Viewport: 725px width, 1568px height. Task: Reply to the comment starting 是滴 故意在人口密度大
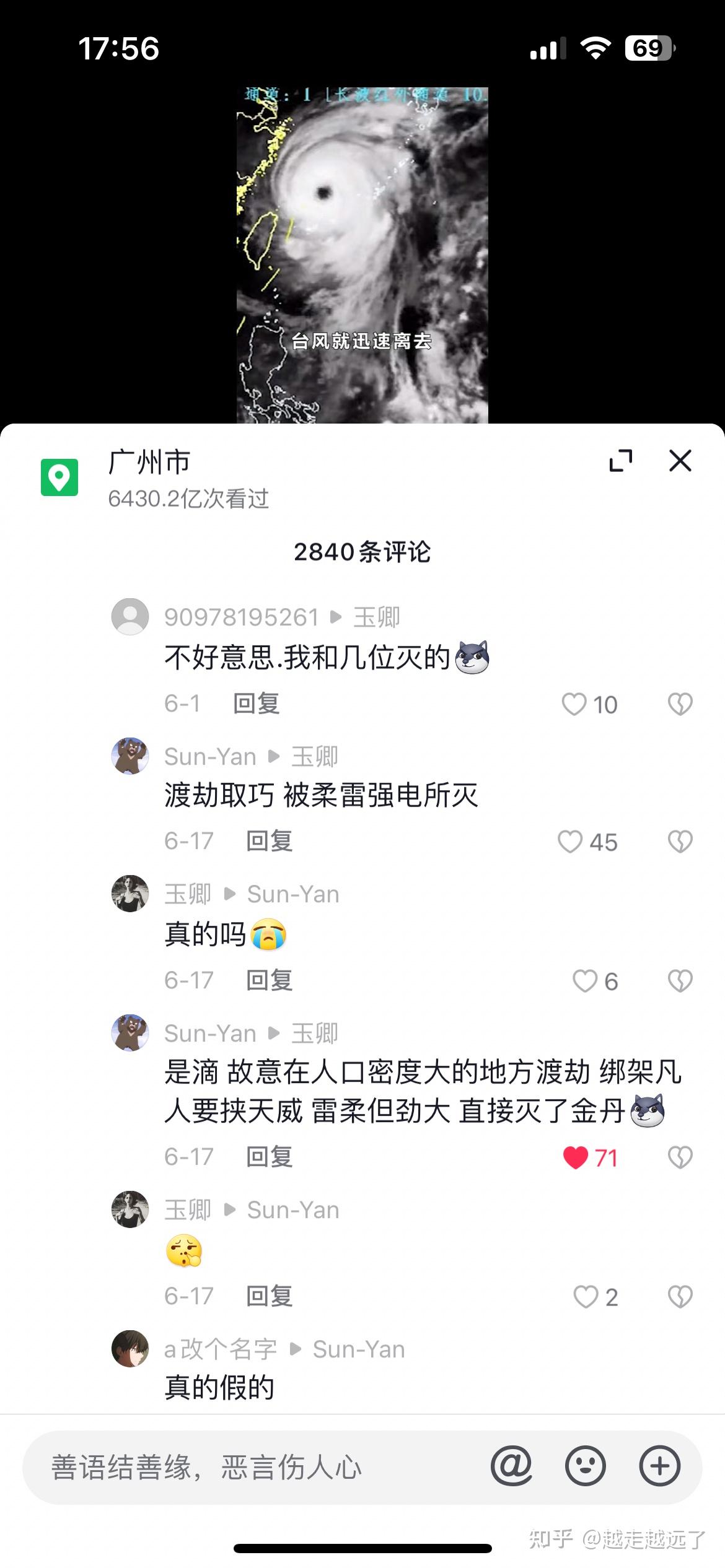click(270, 1157)
